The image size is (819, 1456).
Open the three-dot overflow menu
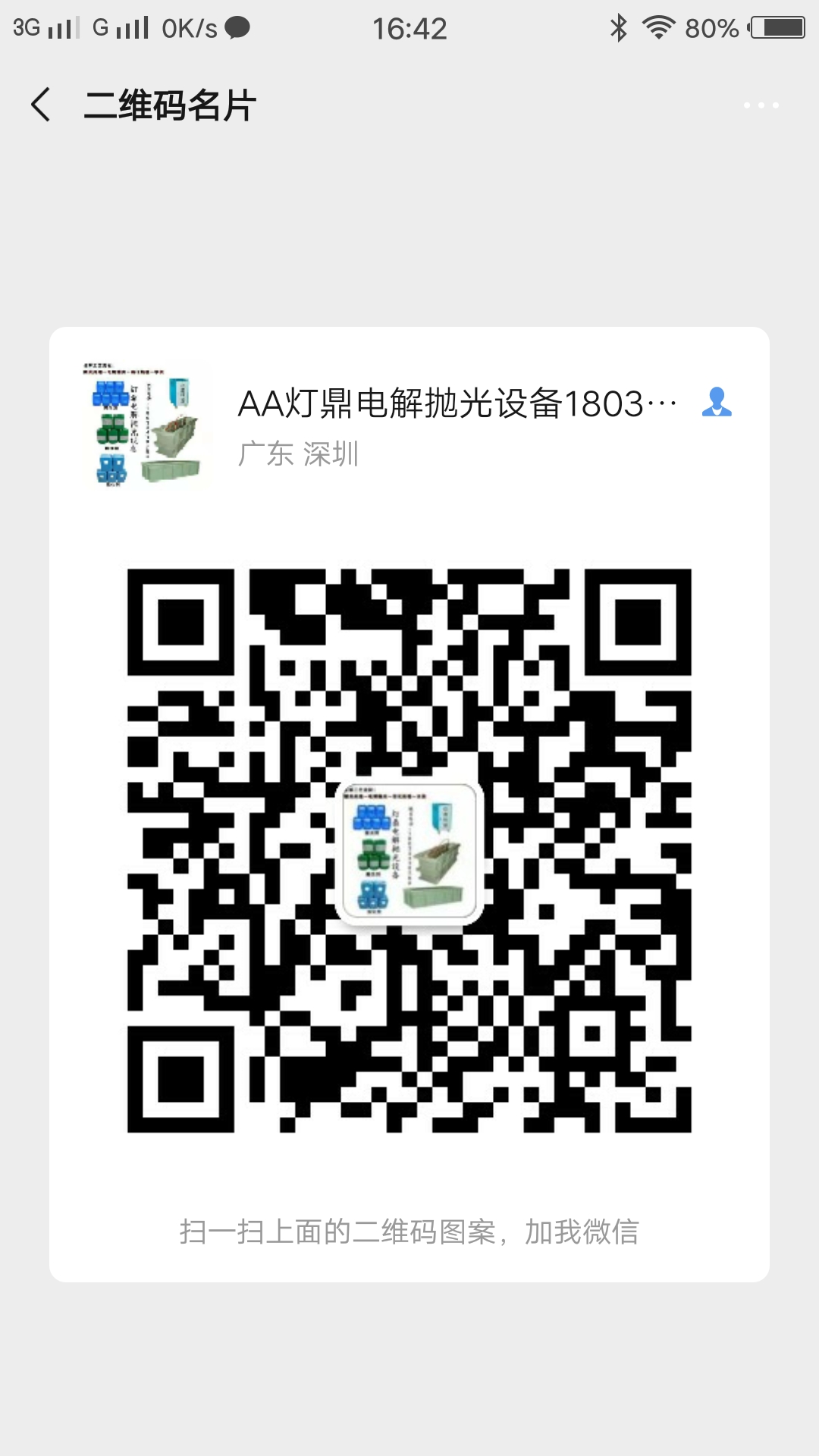pos(761,105)
